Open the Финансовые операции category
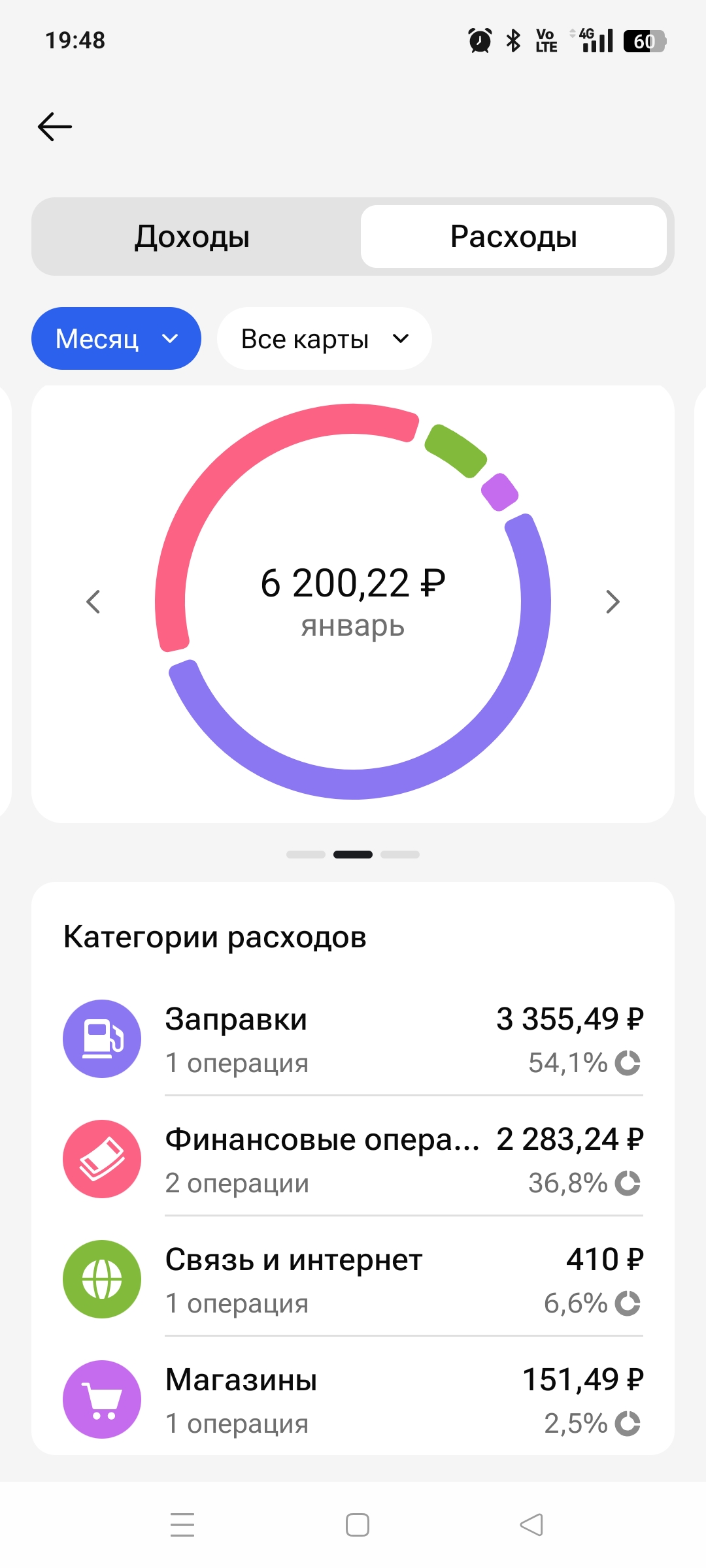Image resolution: width=706 pixels, height=1568 pixels. [x=353, y=1159]
